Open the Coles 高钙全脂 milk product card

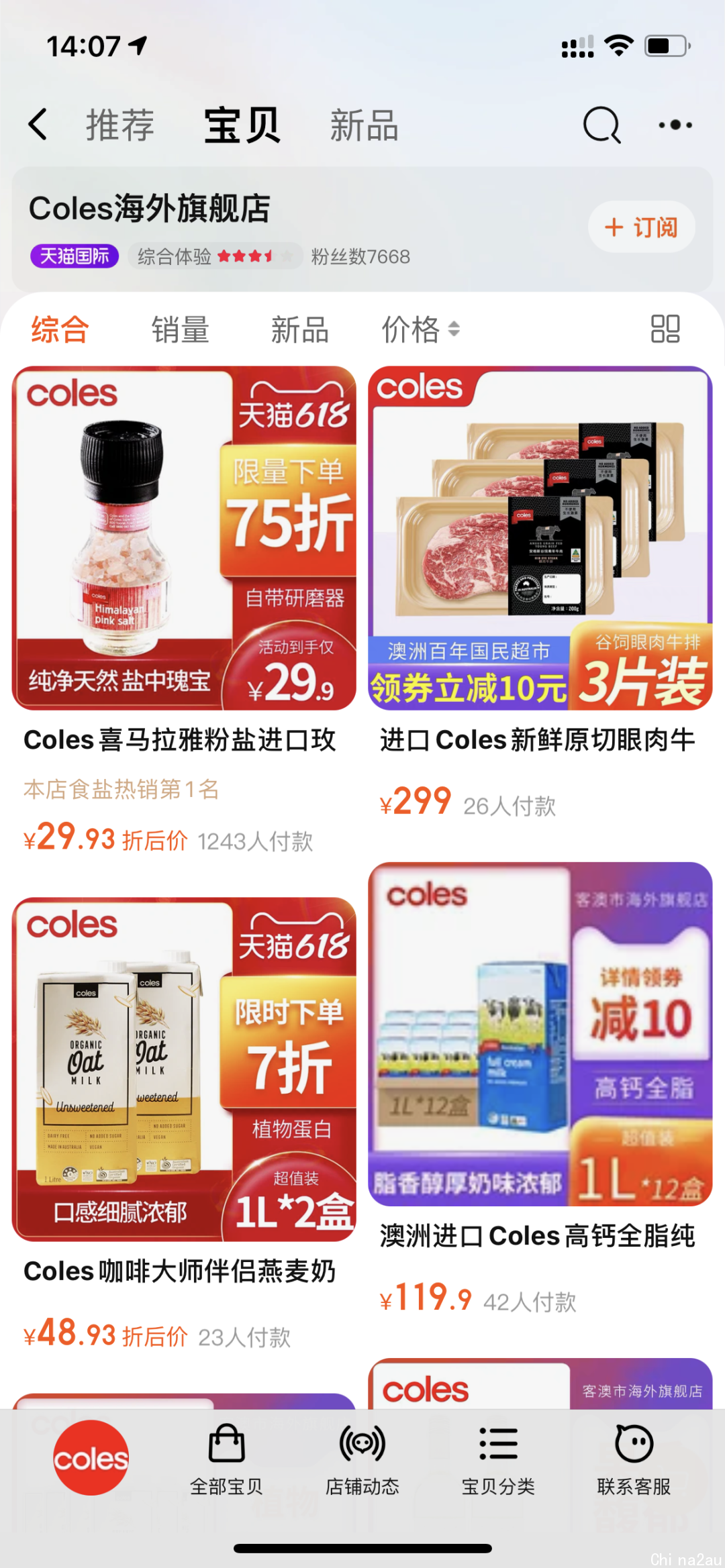[540, 1034]
